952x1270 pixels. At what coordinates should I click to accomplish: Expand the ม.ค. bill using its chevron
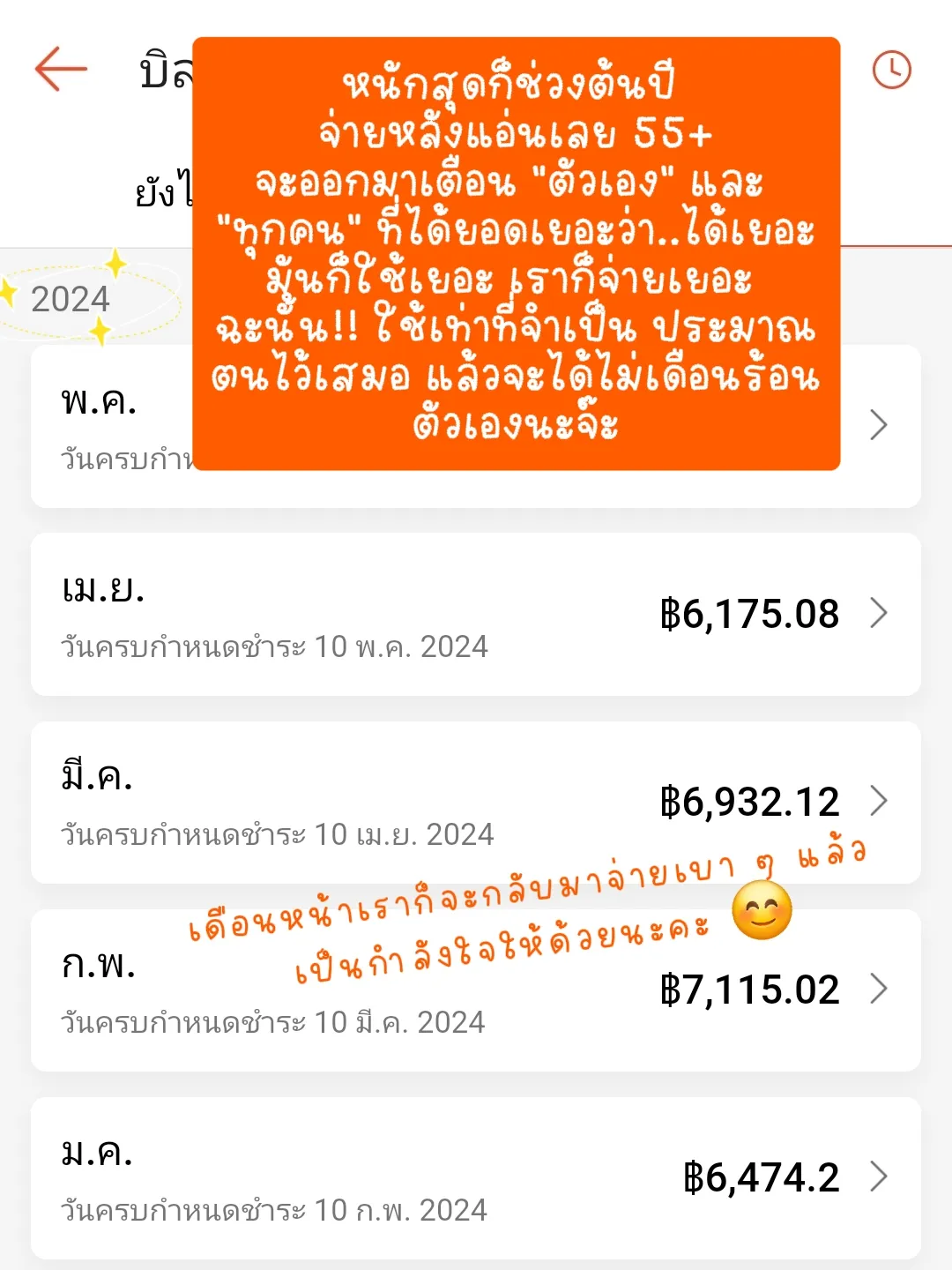pos(879,1177)
